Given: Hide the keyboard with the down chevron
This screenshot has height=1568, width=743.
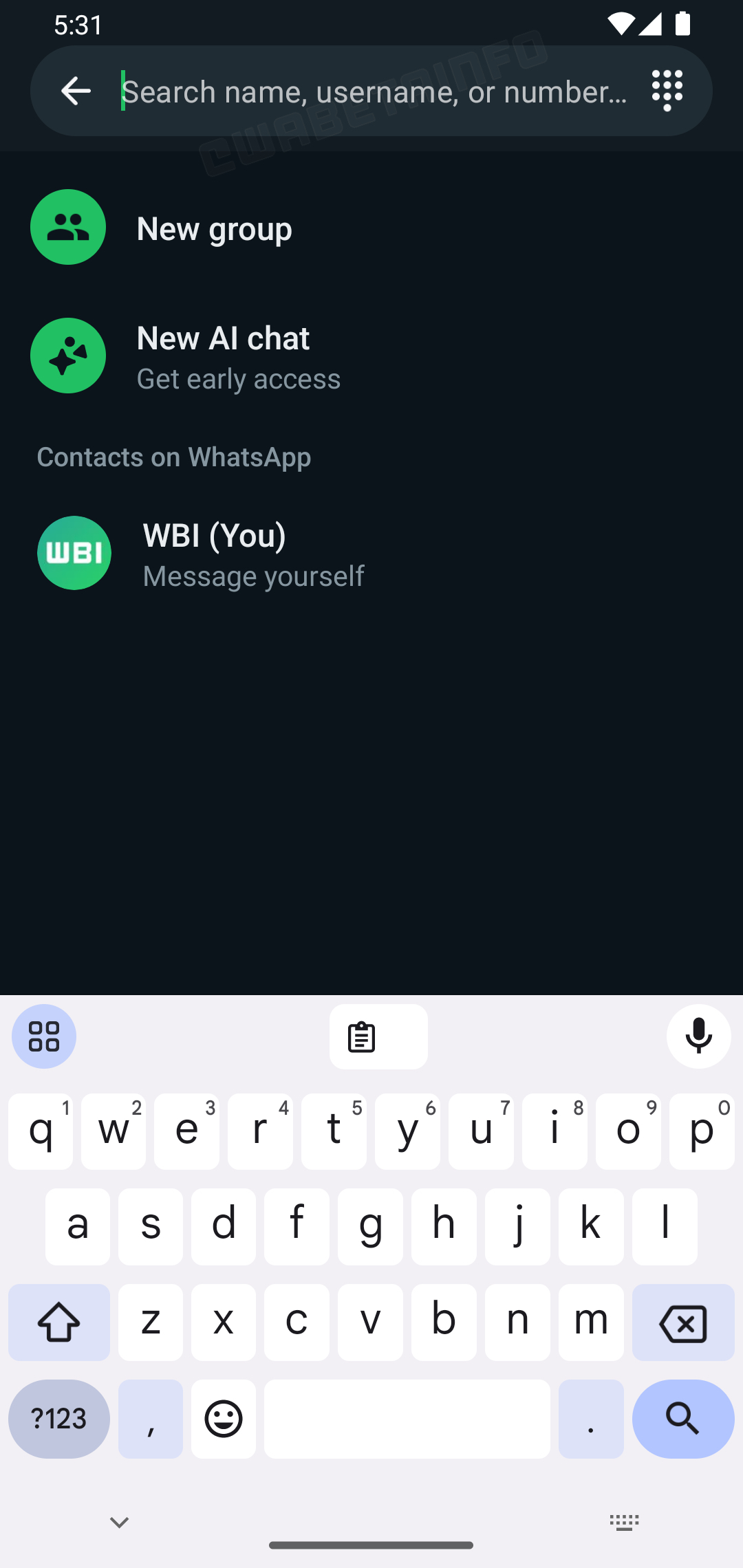Looking at the screenshot, I should (119, 1522).
